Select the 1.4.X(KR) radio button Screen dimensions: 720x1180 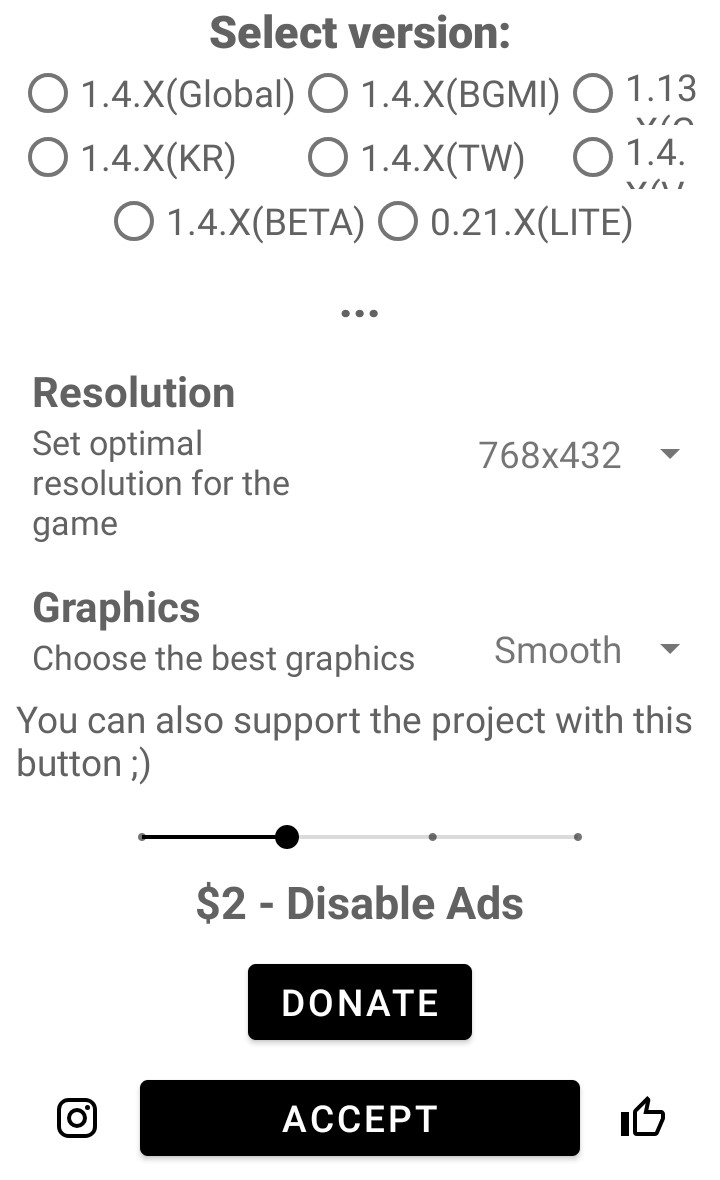click(x=132, y=158)
